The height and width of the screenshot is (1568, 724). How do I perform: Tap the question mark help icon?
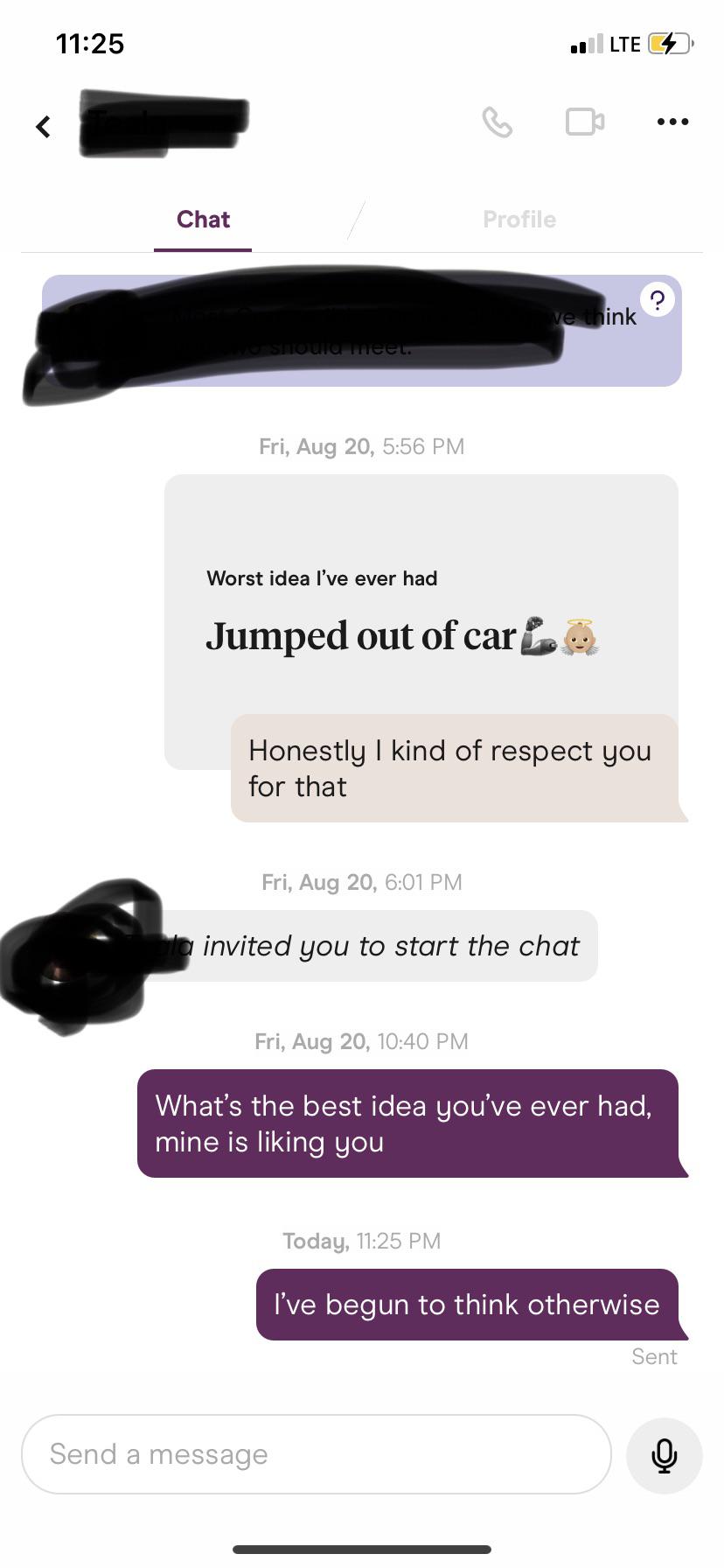[x=658, y=300]
